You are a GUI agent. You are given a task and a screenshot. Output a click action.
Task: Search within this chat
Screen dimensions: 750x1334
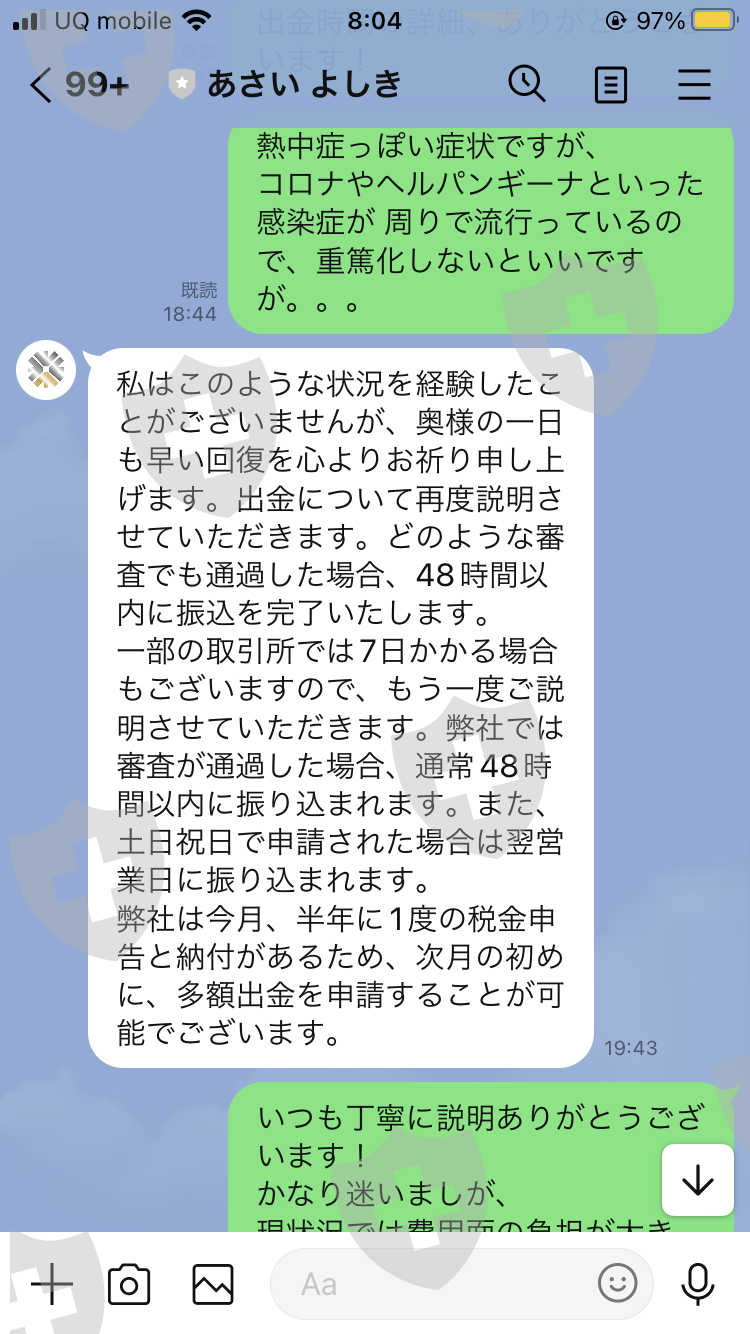(x=527, y=84)
